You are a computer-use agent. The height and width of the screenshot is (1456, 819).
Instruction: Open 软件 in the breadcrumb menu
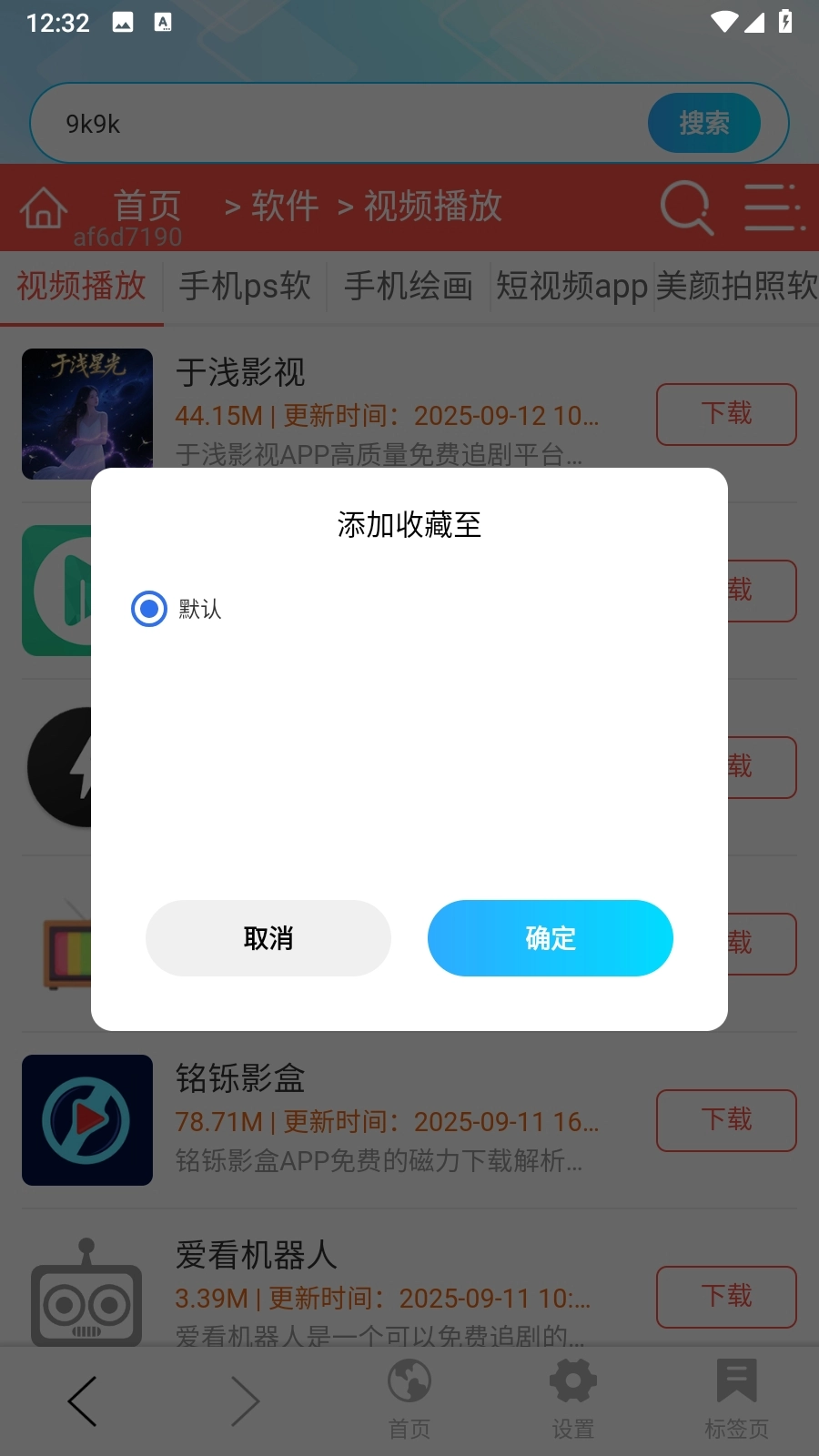click(282, 207)
